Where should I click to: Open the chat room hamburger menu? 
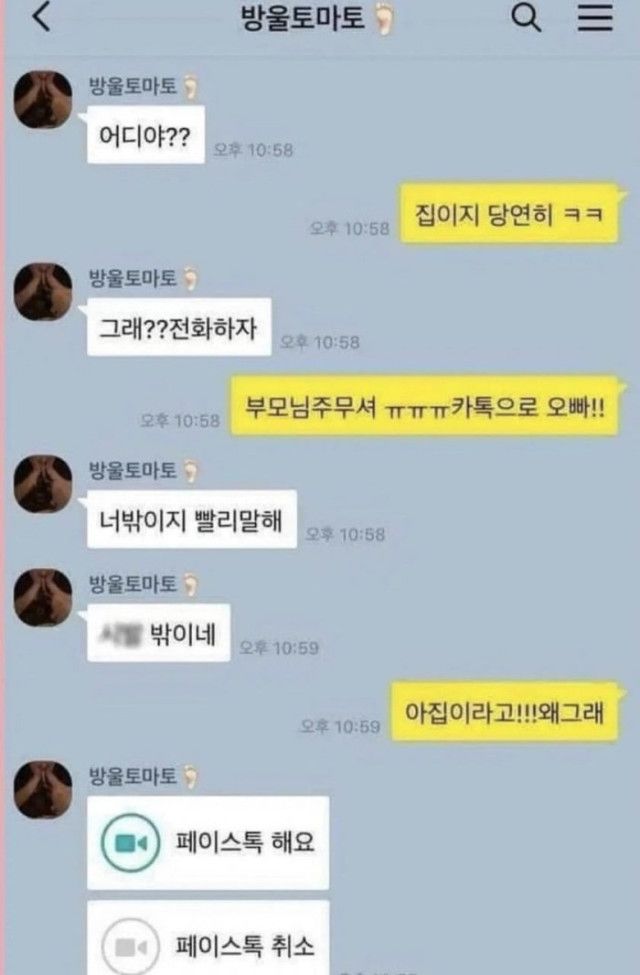click(x=597, y=18)
